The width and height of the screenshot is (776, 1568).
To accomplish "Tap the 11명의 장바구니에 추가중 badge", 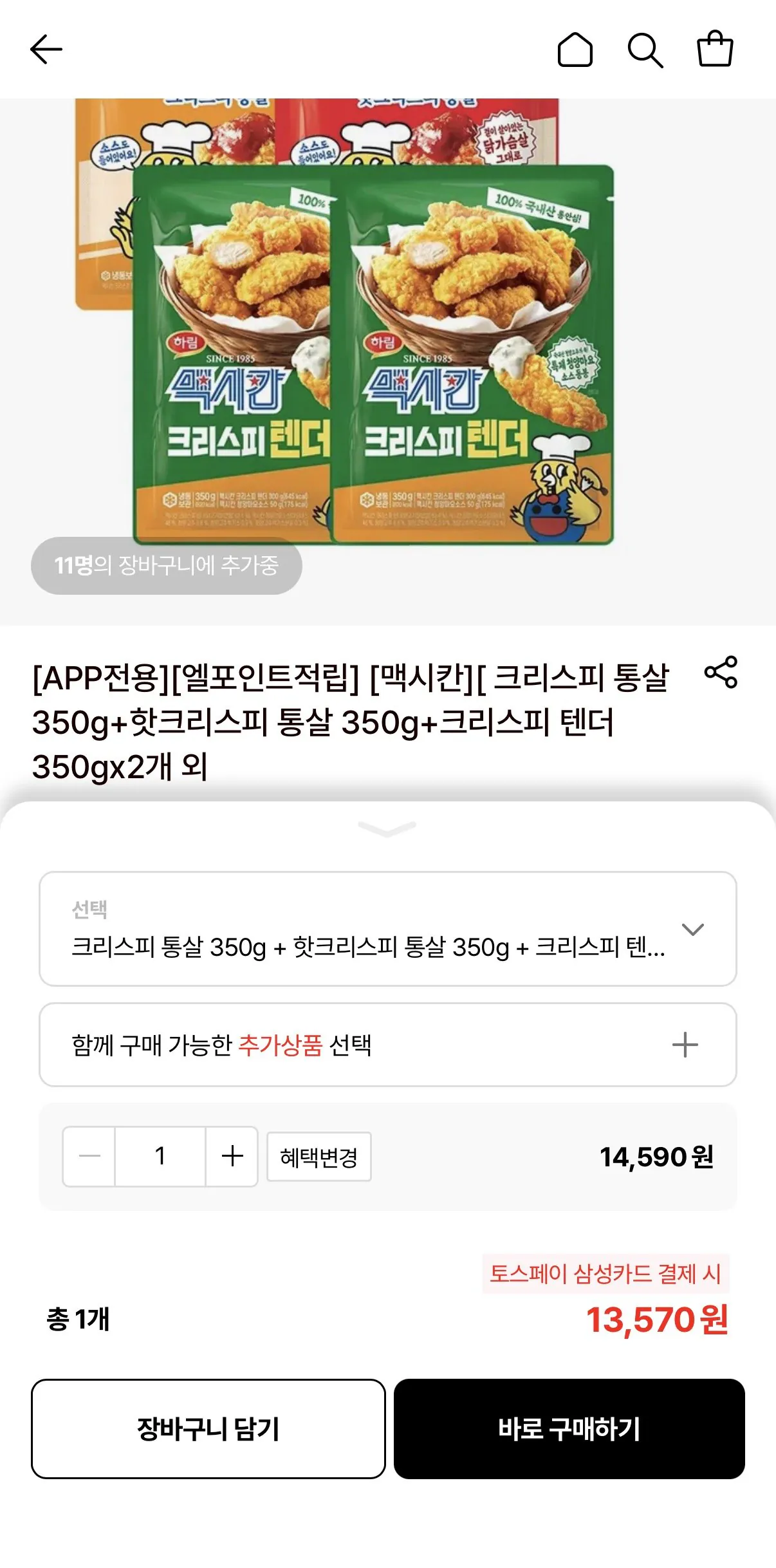I will (166, 566).
